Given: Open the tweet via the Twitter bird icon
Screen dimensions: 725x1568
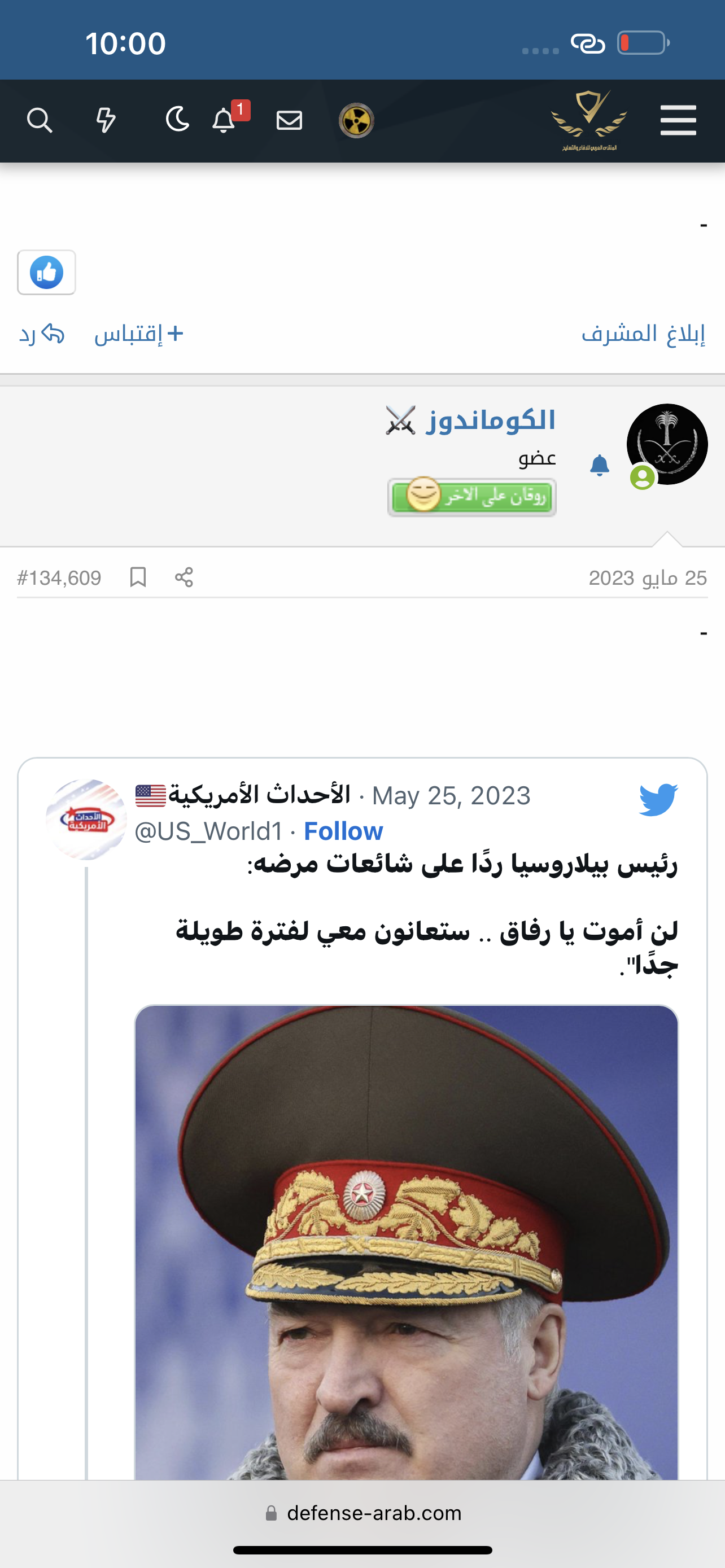Looking at the screenshot, I should click(658, 800).
